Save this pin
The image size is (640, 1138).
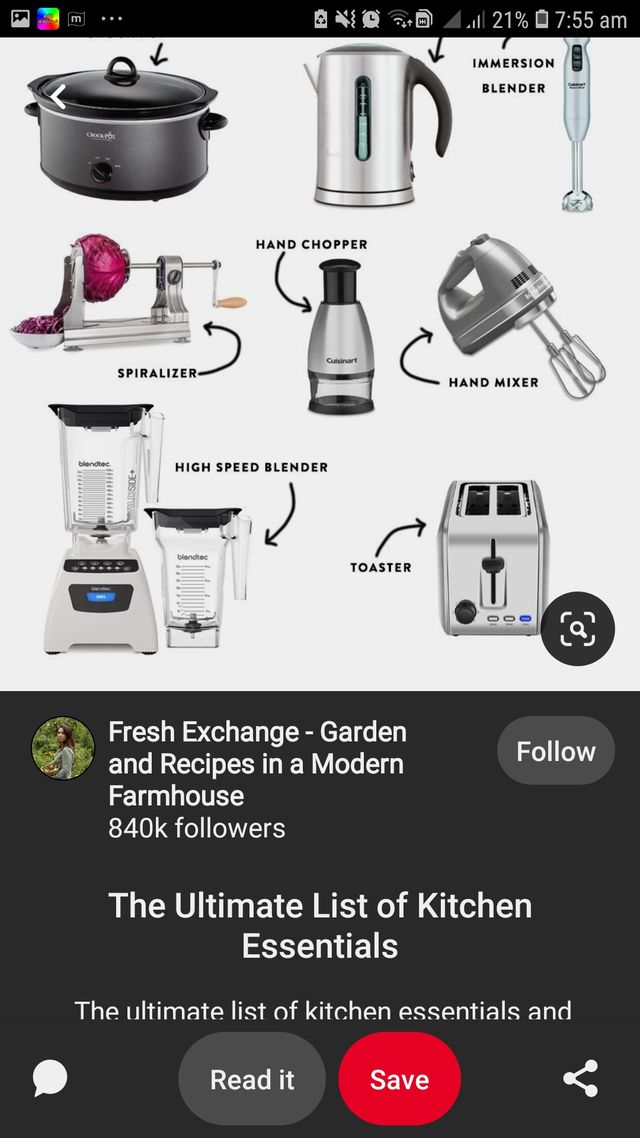click(399, 1079)
